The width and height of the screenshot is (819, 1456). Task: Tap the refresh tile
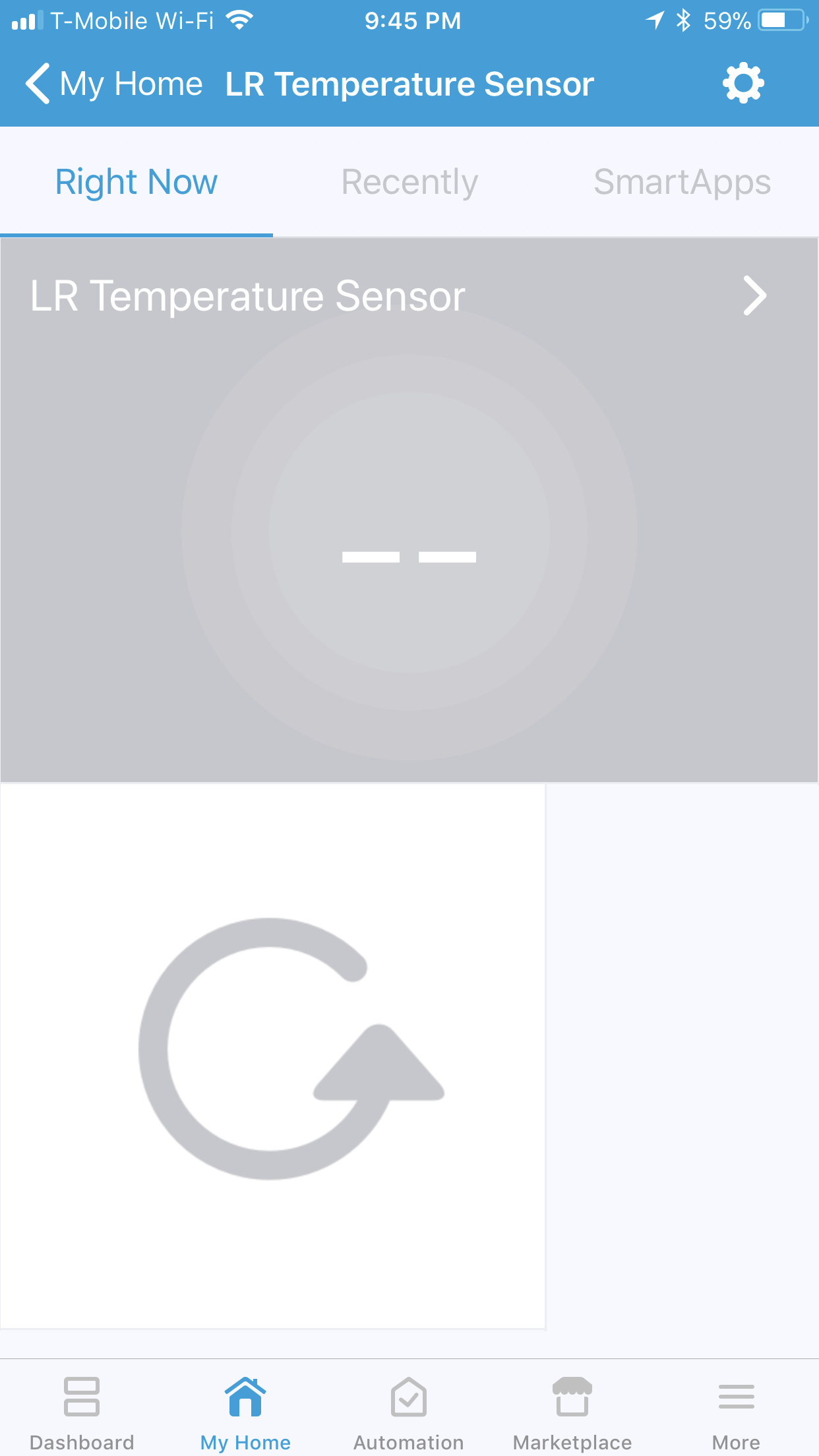(273, 1056)
